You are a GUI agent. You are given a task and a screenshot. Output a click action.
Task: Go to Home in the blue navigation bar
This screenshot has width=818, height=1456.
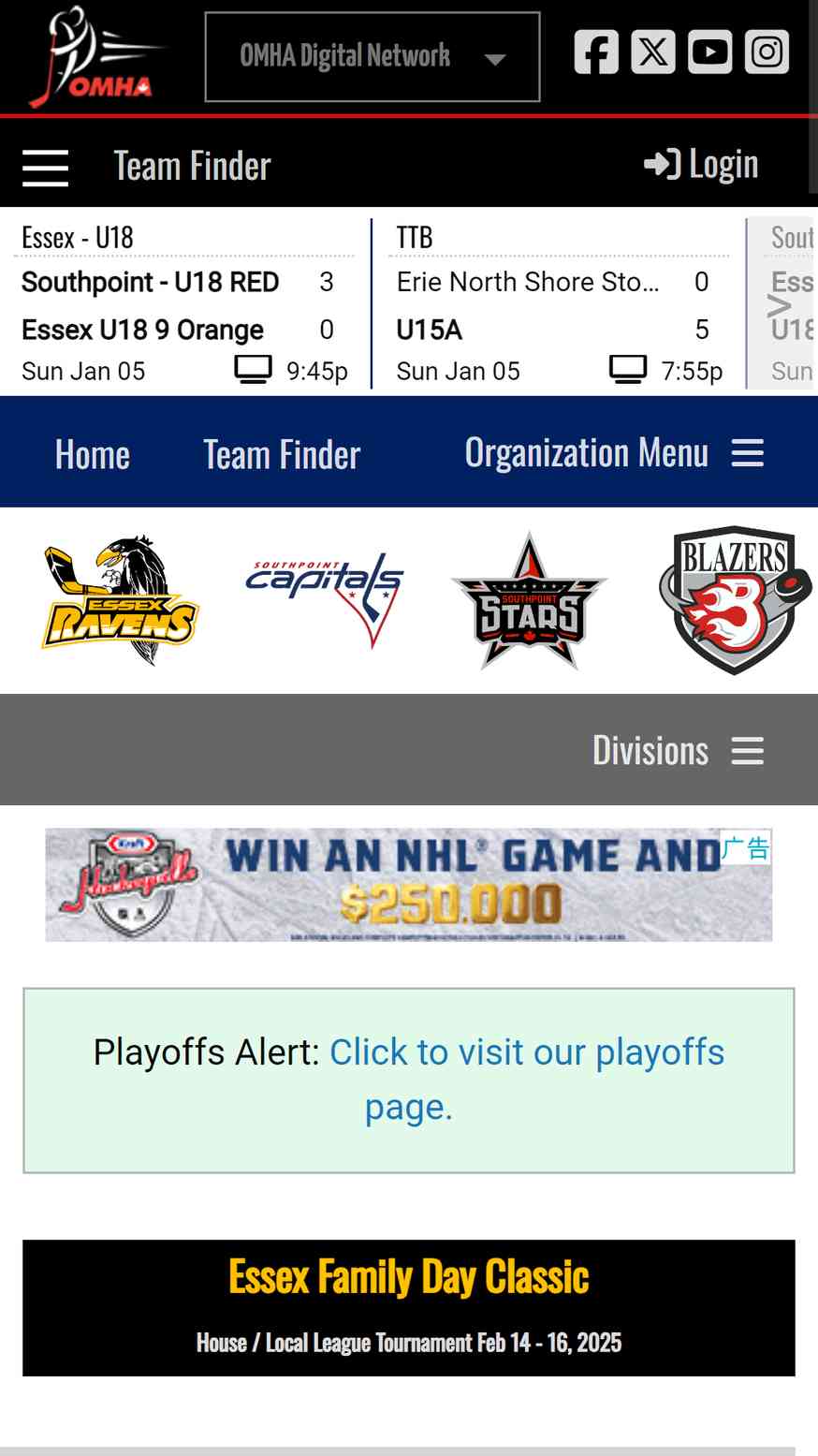(92, 455)
